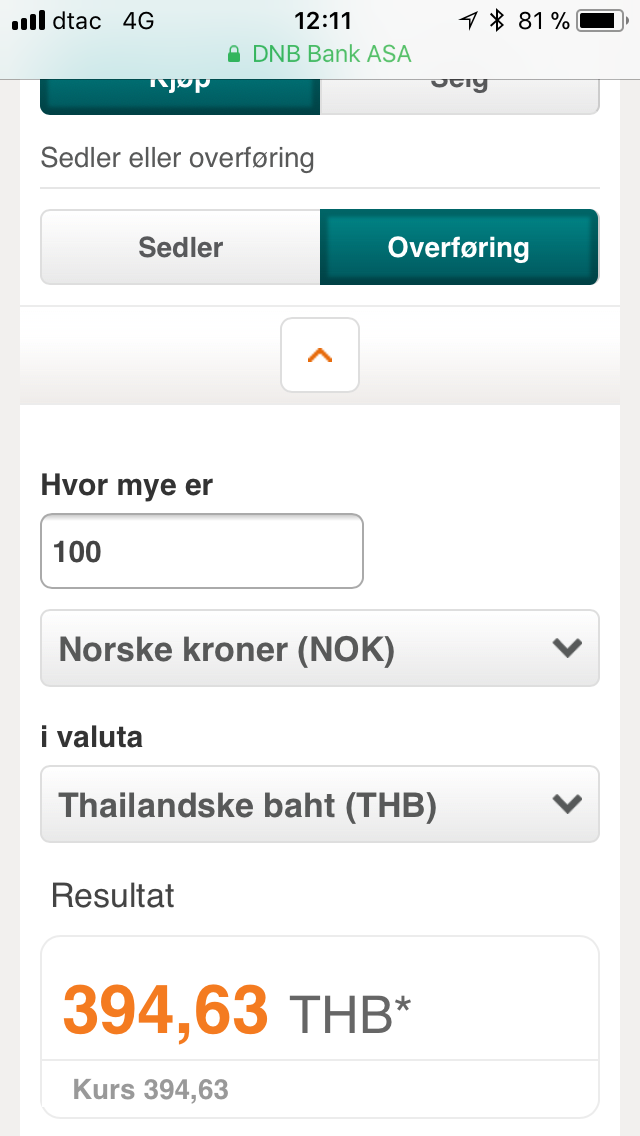The width and height of the screenshot is (640, 1136).
Task: Choose Sedler as exchange type
Action: click(180, 247)
